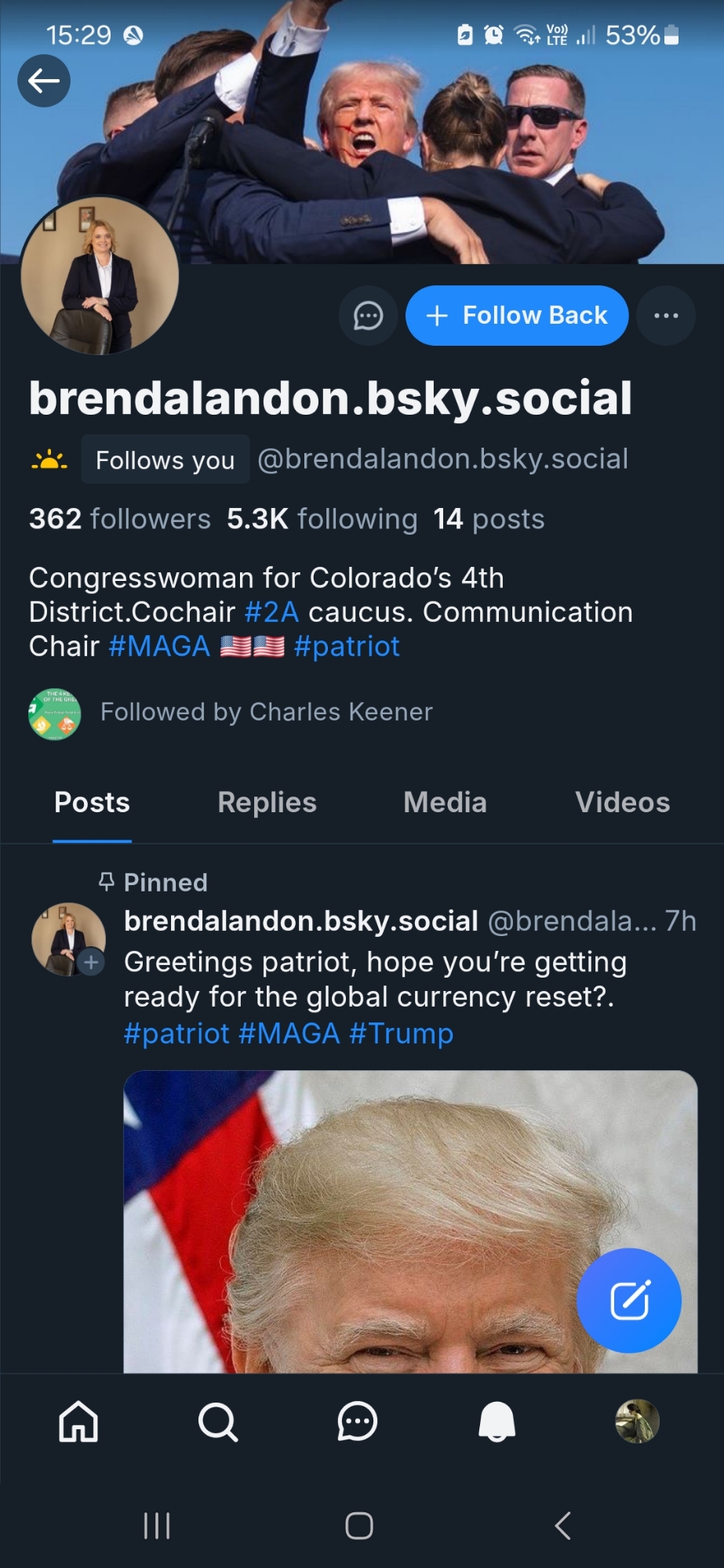Screen dimensions: 724x1568
Task: Open Search from bottom navigation
Action: coord(218,1421)
